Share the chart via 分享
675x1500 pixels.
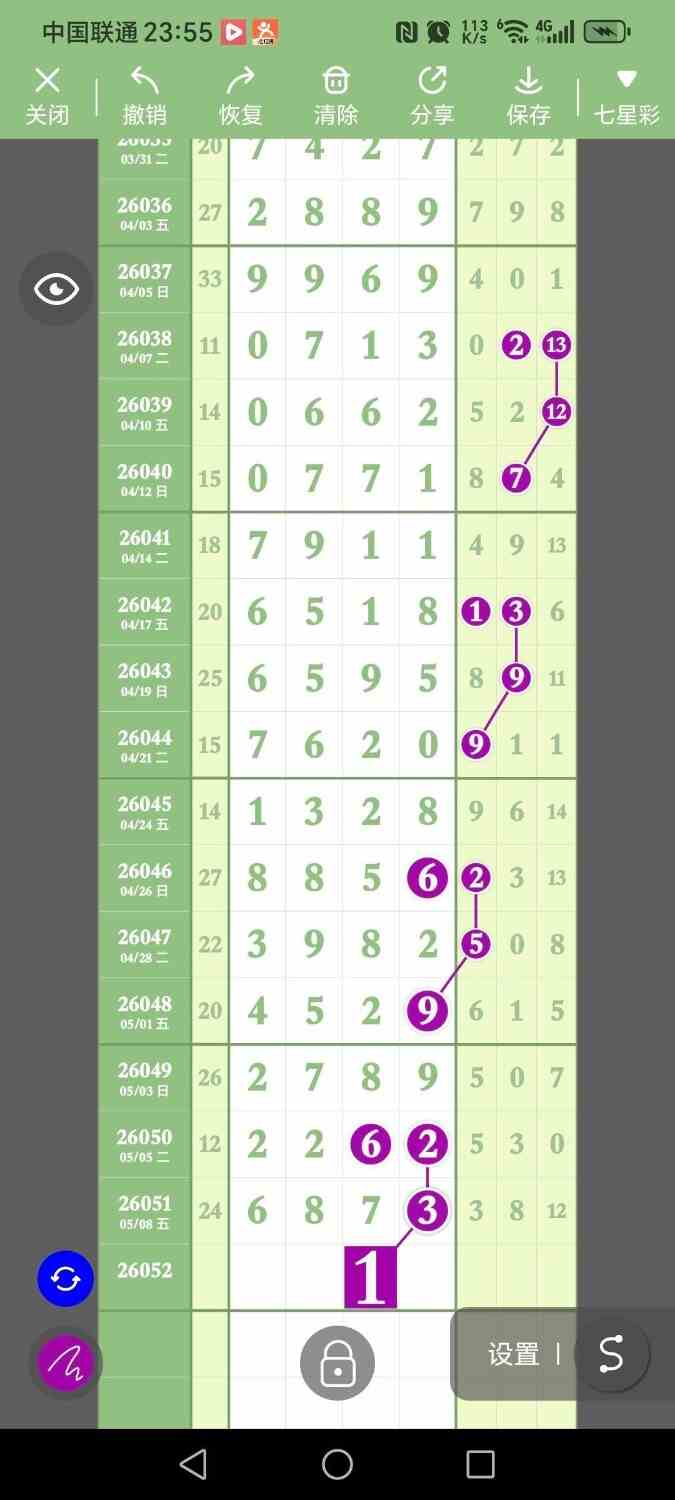pyautogui.click(x=432, y=96)
